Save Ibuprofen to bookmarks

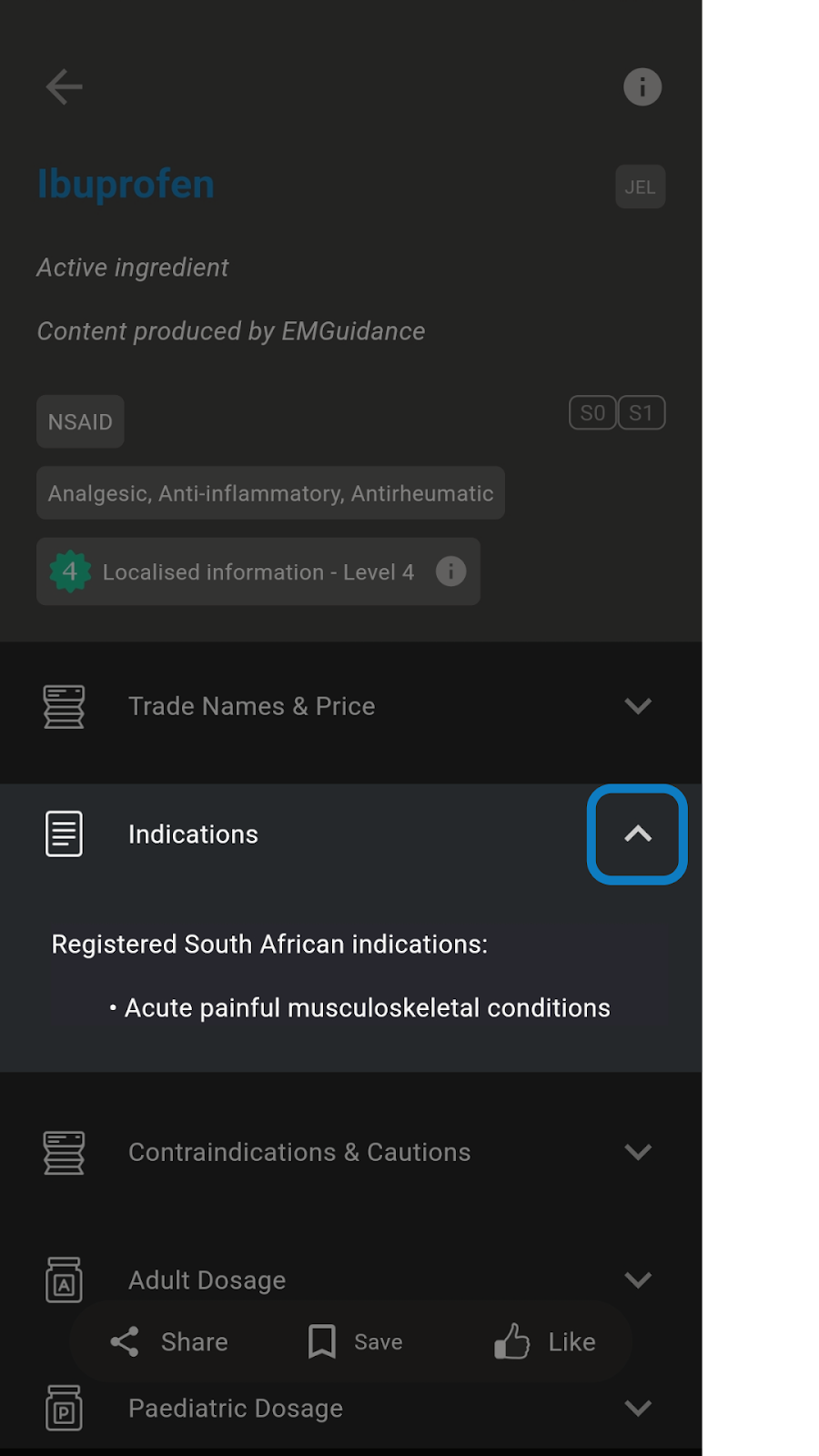(356, 1341)
